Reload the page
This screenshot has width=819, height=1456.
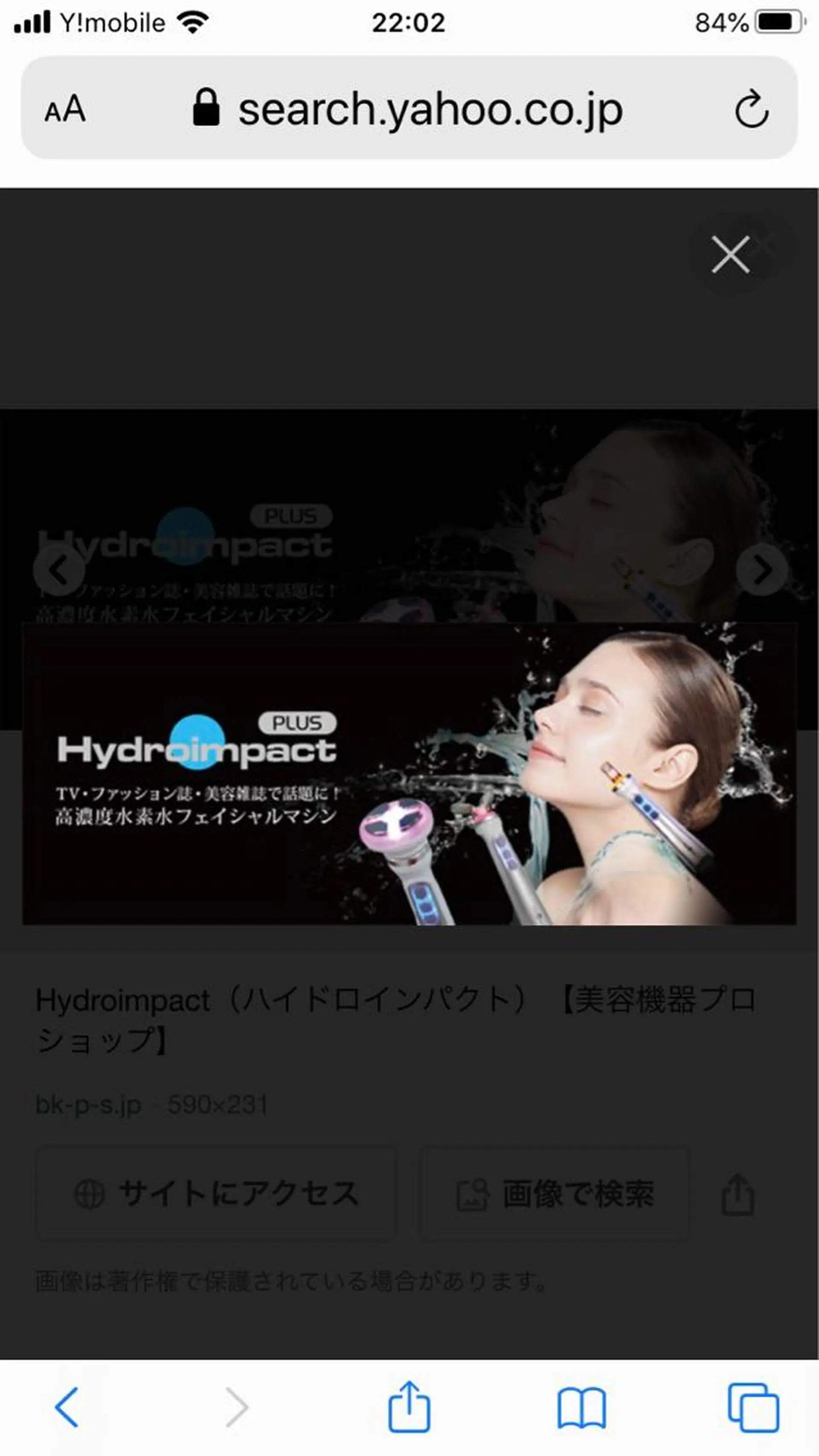(x=751, y=108)
